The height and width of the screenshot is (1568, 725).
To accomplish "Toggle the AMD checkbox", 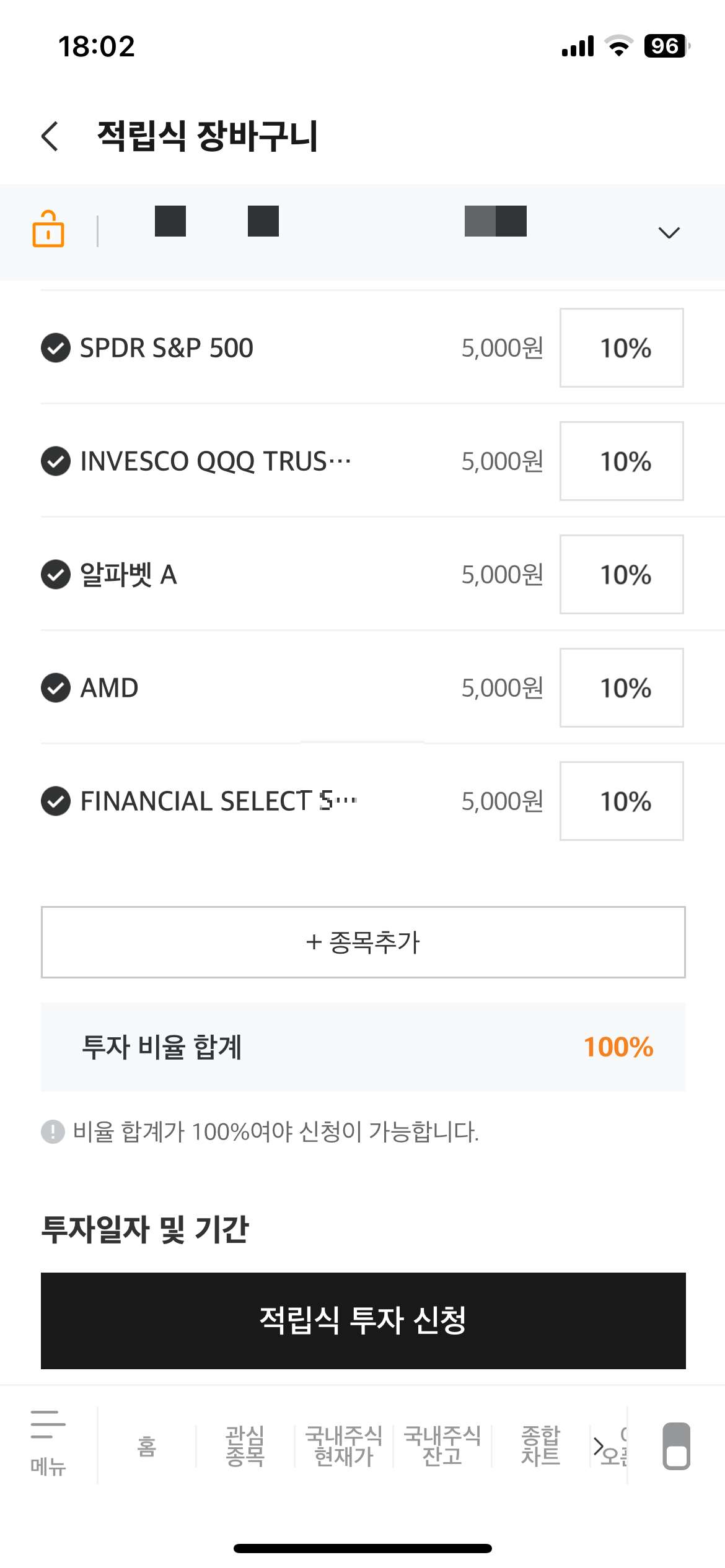I will coord(56,688).
